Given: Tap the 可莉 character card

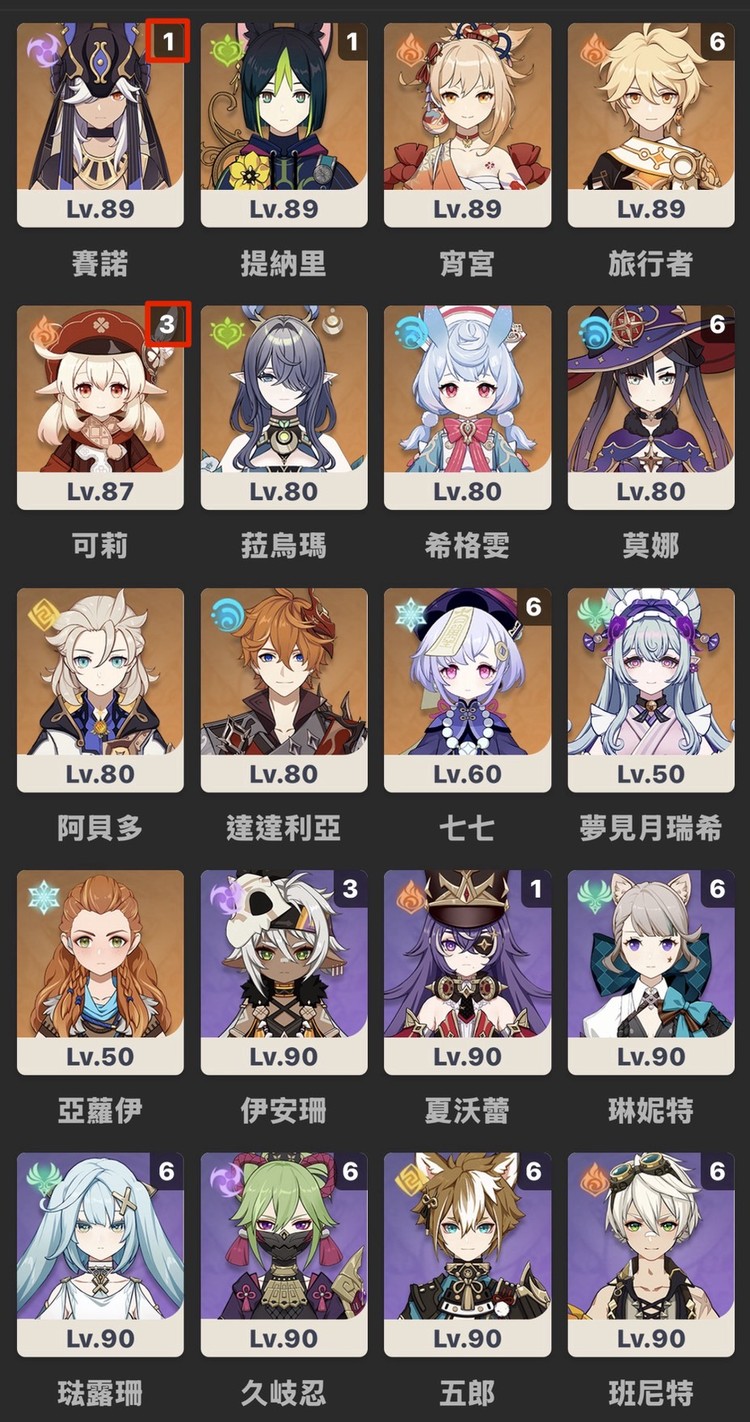Looking at the screenshot, I should (x=100, y=407).
